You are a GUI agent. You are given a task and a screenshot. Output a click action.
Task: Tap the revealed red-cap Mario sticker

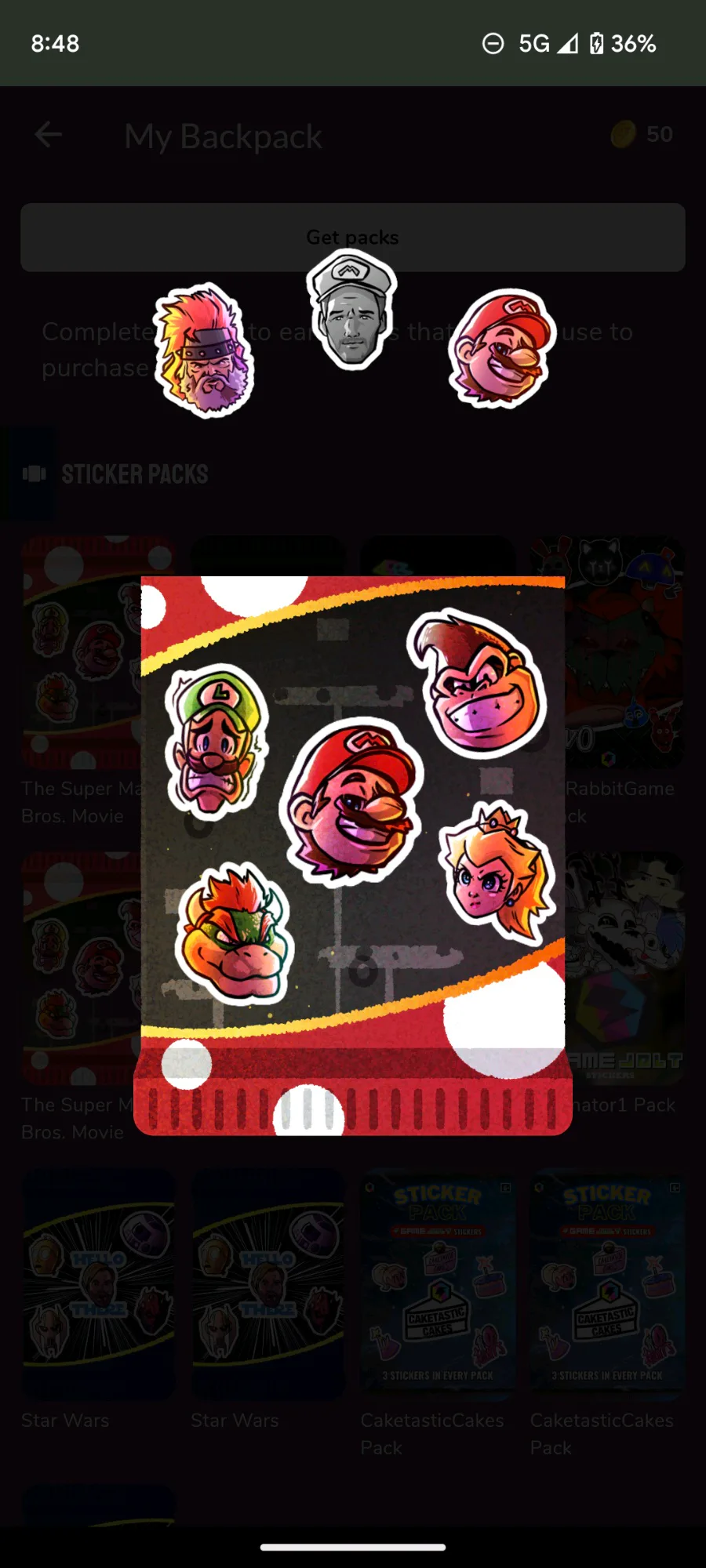(x=497, y=348)
